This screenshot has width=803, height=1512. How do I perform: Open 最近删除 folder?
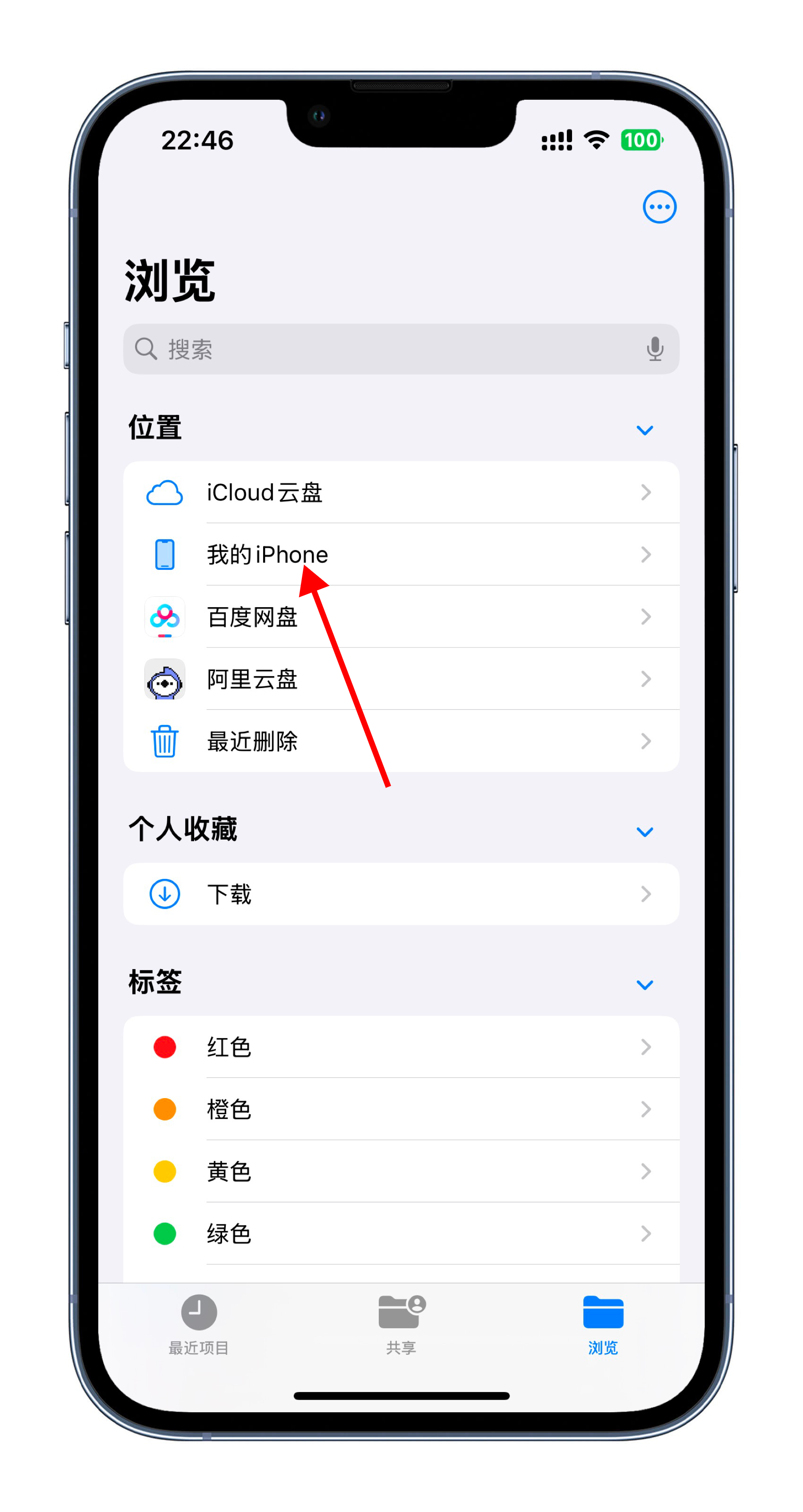[401, 741]
